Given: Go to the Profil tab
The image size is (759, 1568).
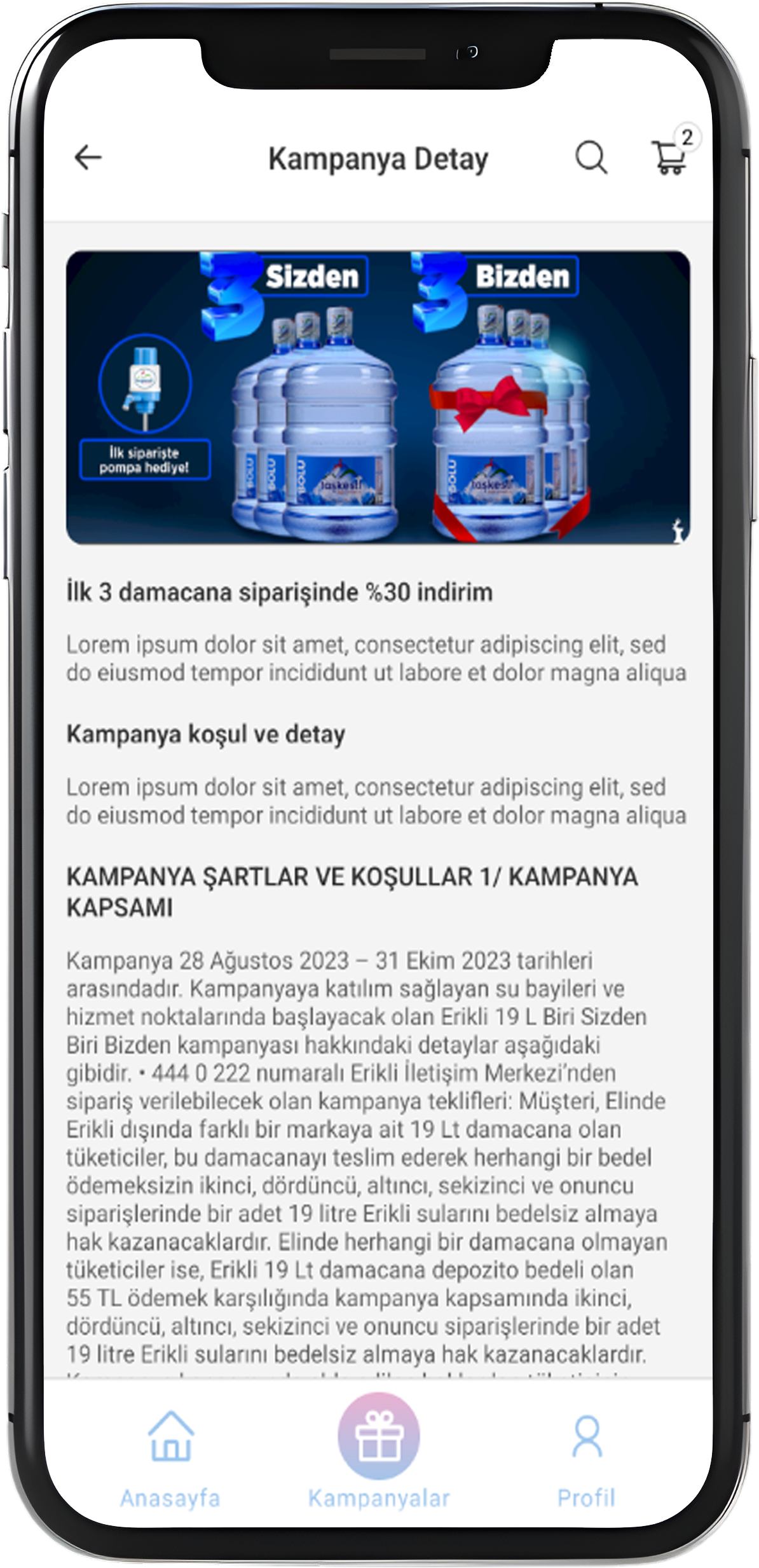Looking at the screenshot, I should [x=586, y=1459].
